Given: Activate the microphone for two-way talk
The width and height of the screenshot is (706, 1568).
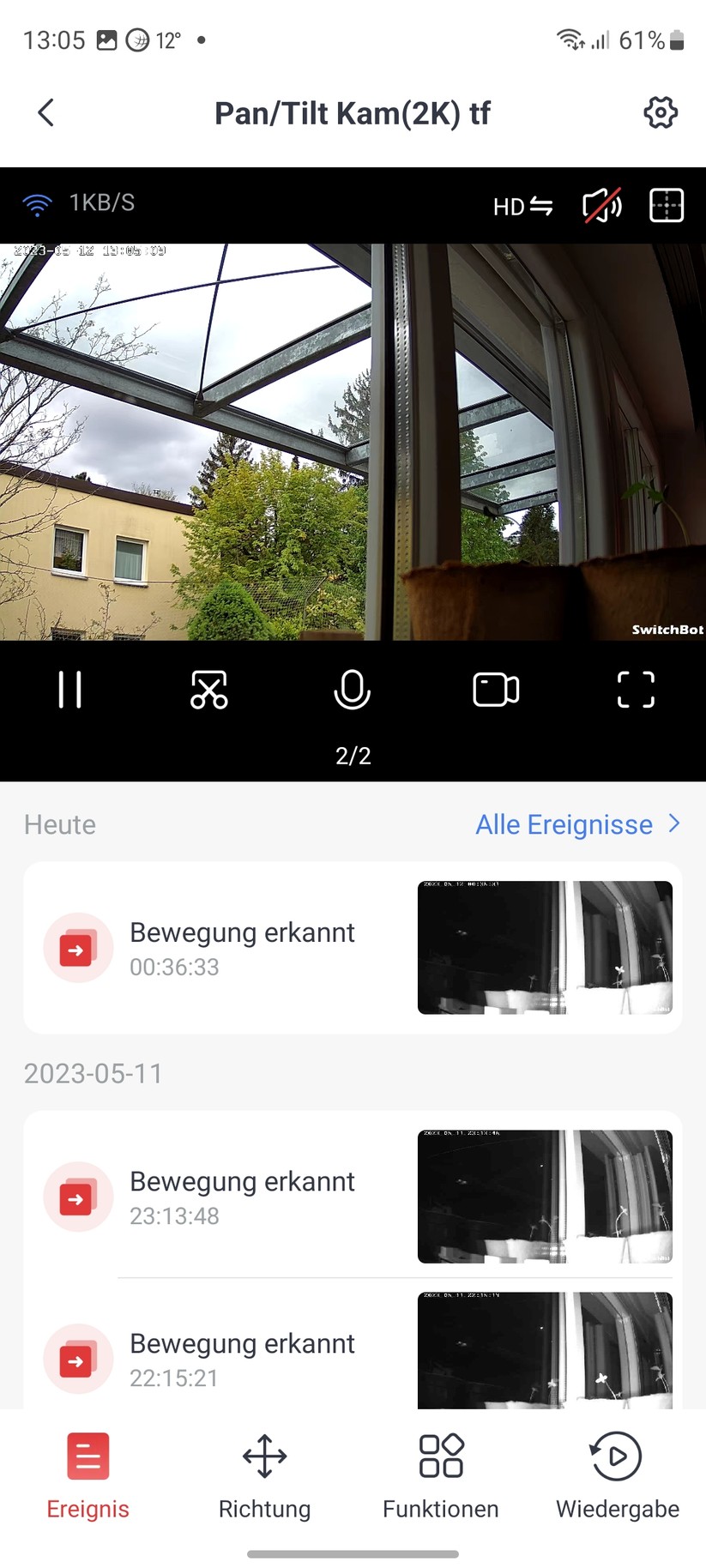Looking at the screenshot, I should click(x=352, y=689).
